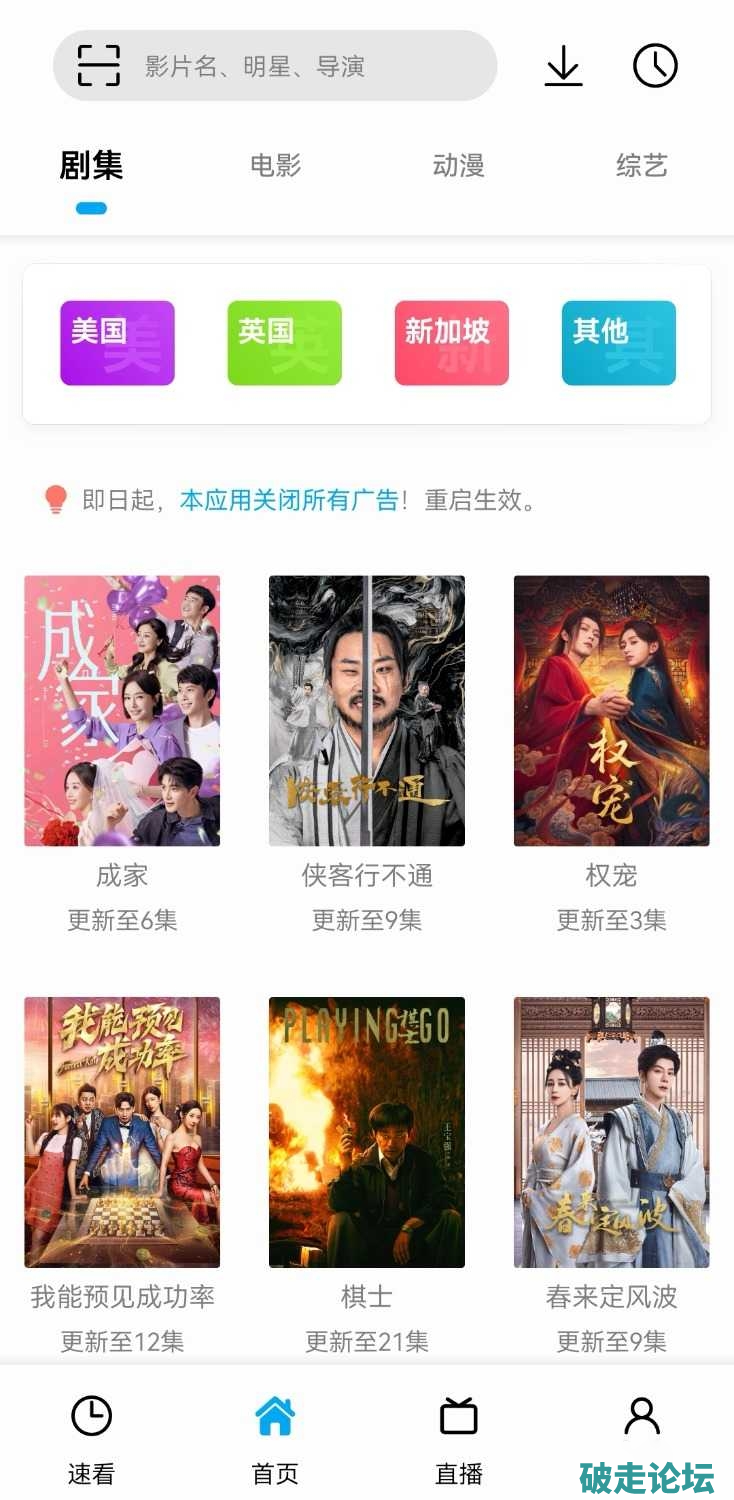Tap the scan icon in search bar
The width and height of the screenshot is (734, 1500).
coord(99,66)
